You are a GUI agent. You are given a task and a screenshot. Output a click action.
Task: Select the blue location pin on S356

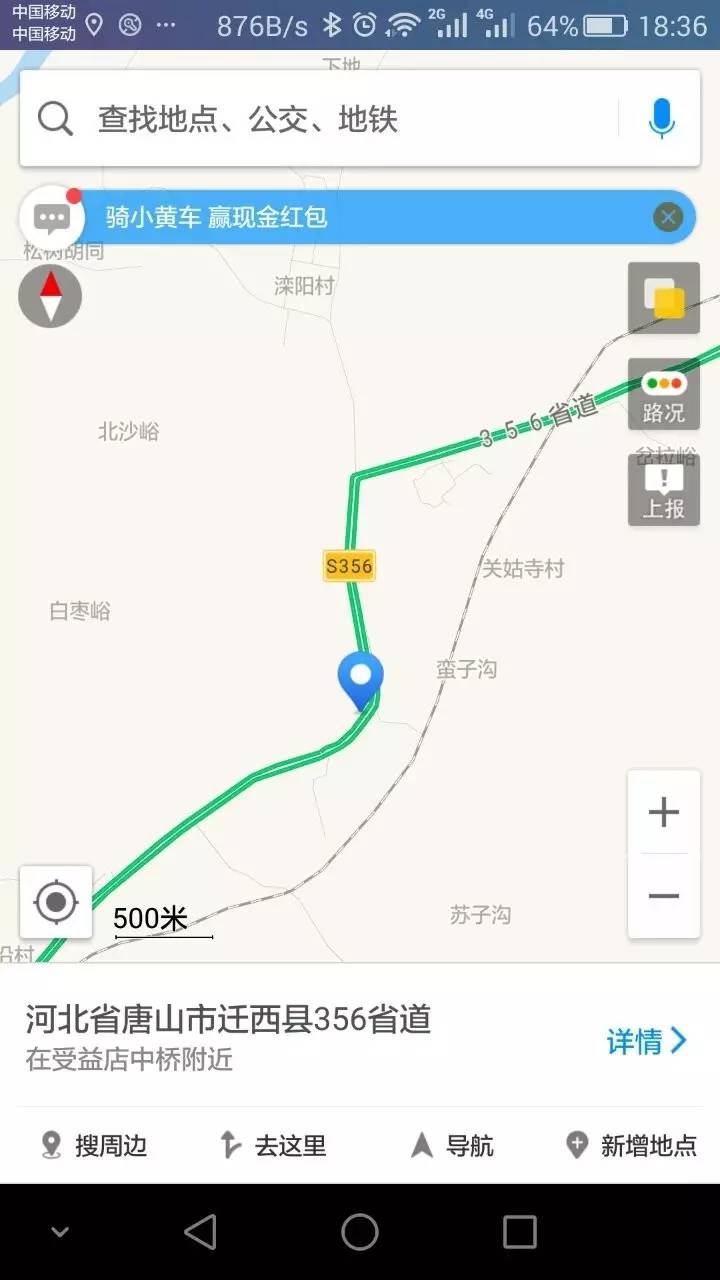[360, 677]
